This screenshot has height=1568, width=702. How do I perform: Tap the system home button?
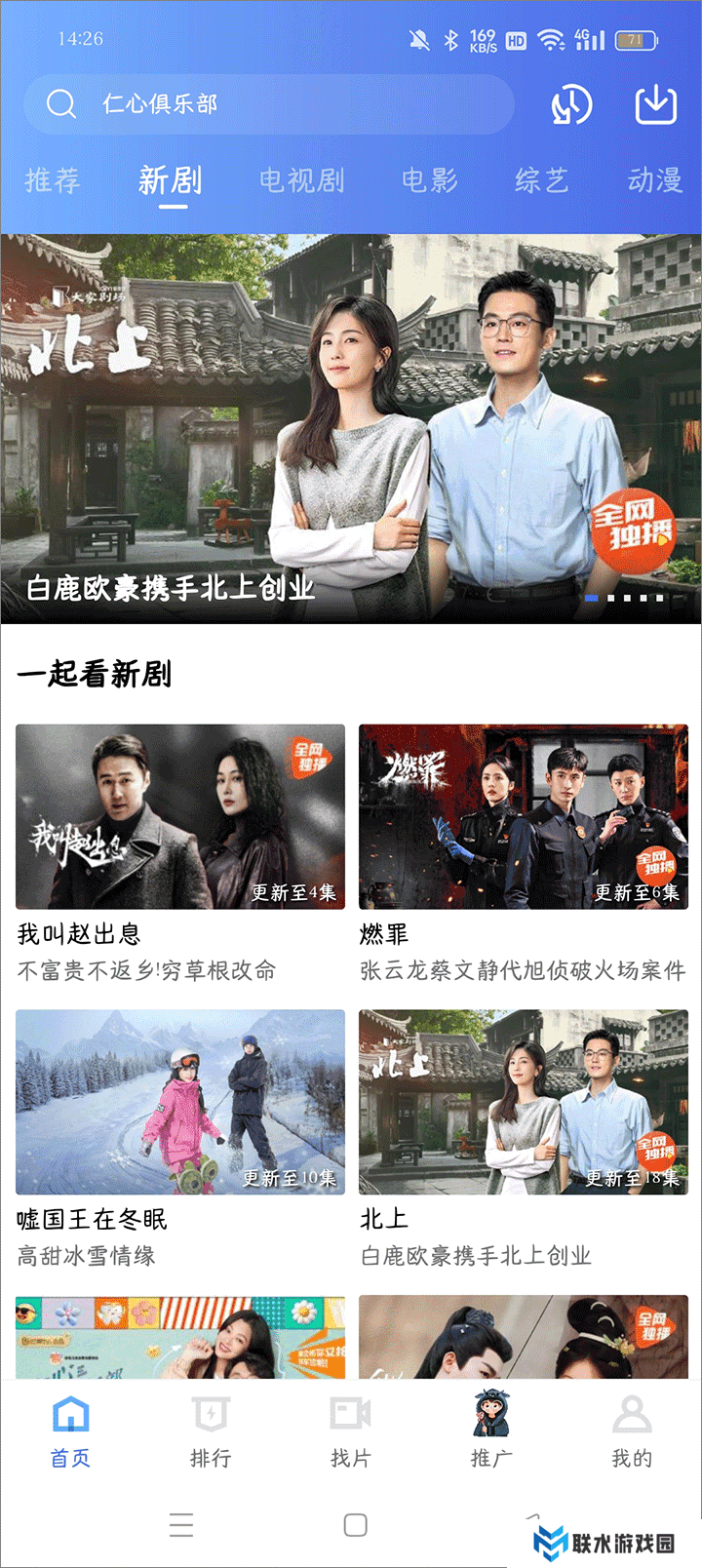tap(356, 1525)
